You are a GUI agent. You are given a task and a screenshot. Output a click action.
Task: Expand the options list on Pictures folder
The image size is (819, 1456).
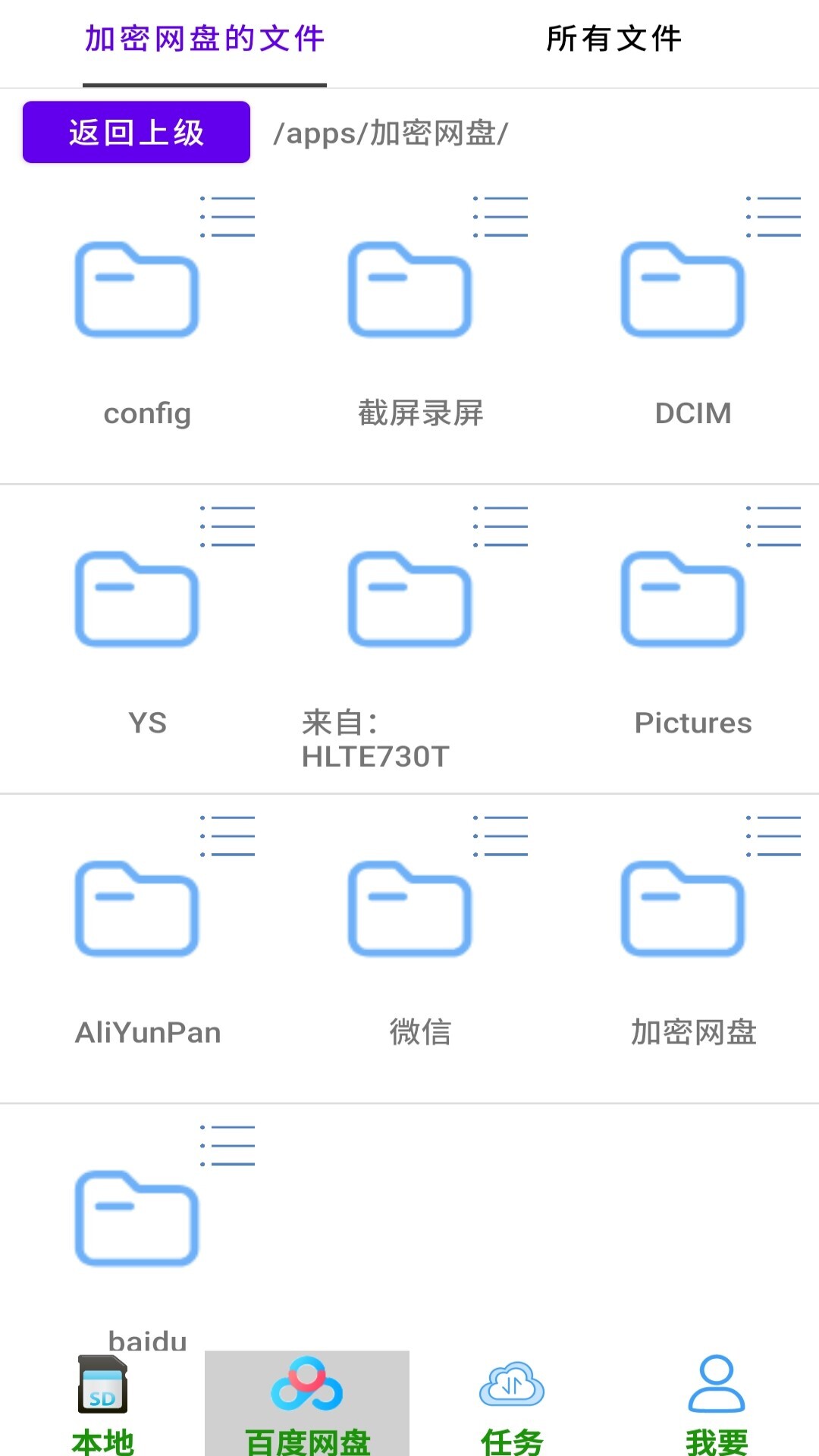[773, 527]
